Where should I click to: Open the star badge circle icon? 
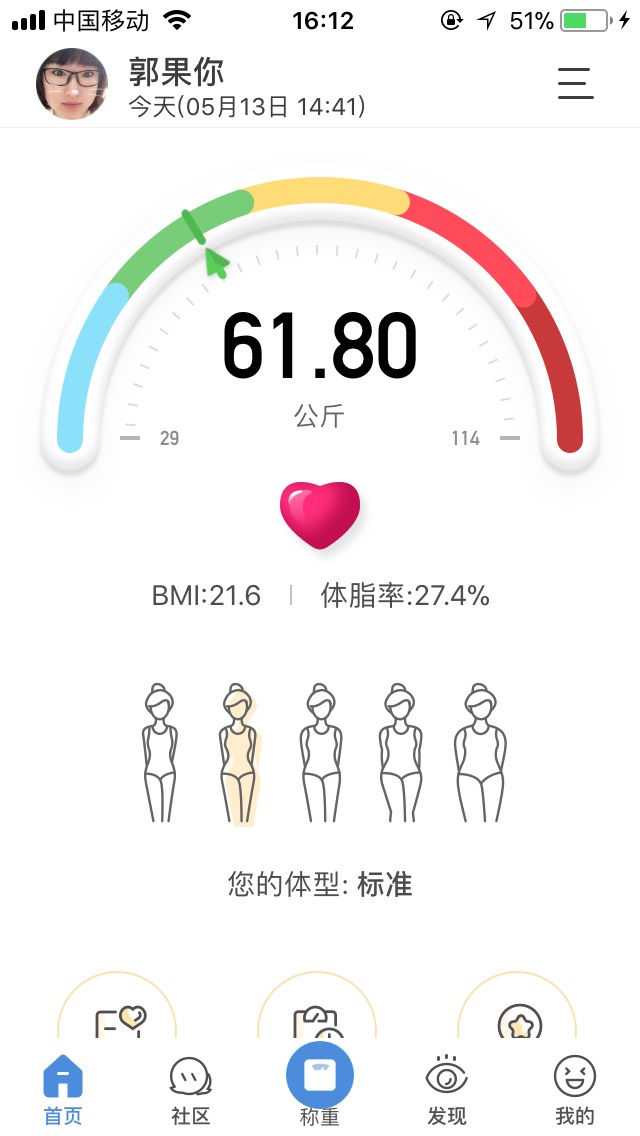coord(518,1022)
